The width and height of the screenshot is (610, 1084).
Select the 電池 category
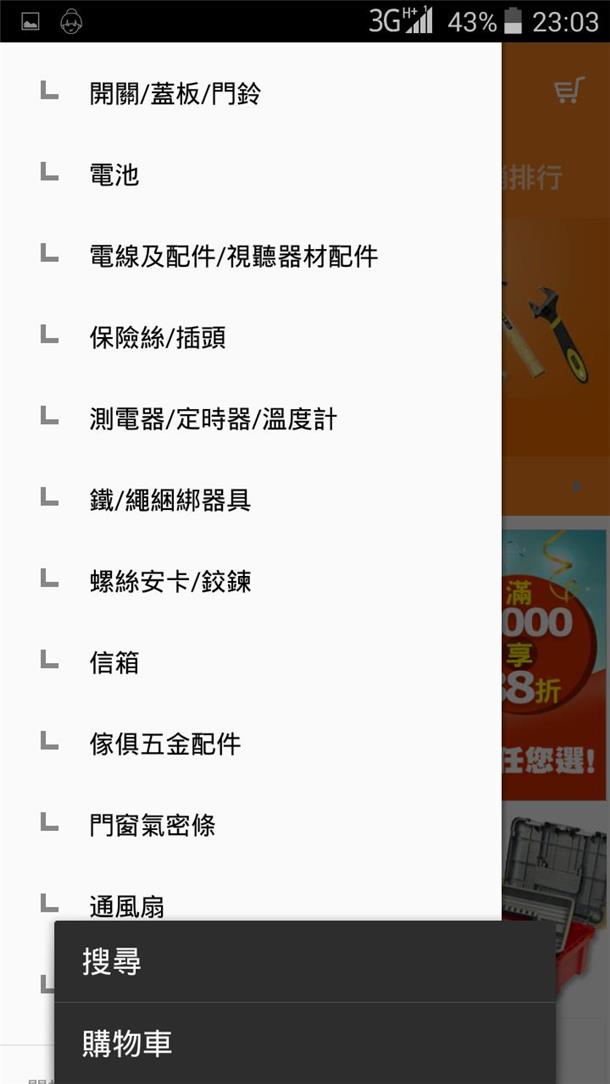[x=250, y=175]
